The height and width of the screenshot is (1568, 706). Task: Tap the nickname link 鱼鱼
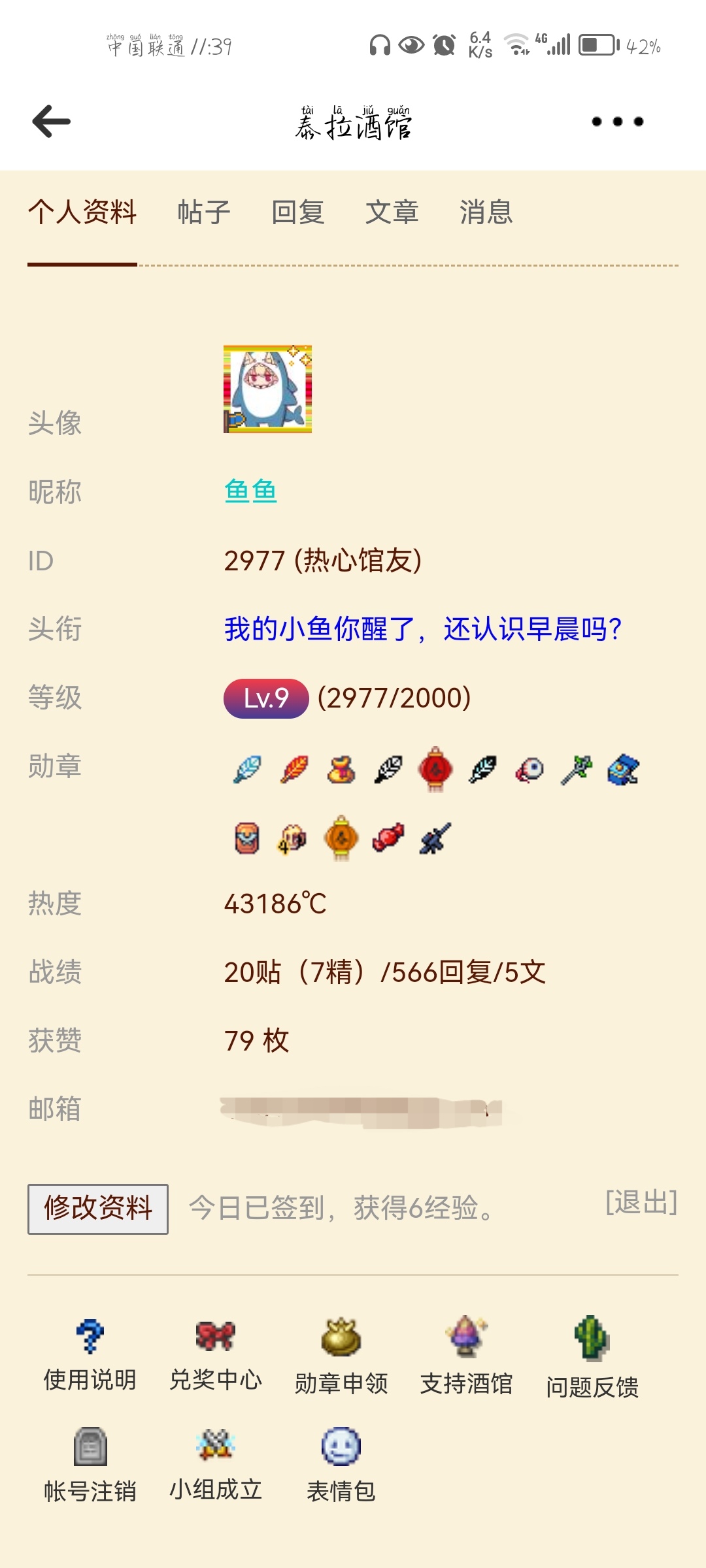coord(250,491)
